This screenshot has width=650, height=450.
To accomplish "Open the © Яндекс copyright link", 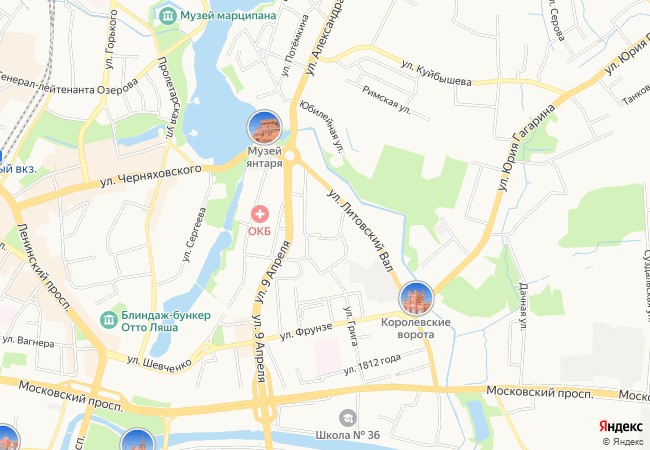I will coord(623,441).
